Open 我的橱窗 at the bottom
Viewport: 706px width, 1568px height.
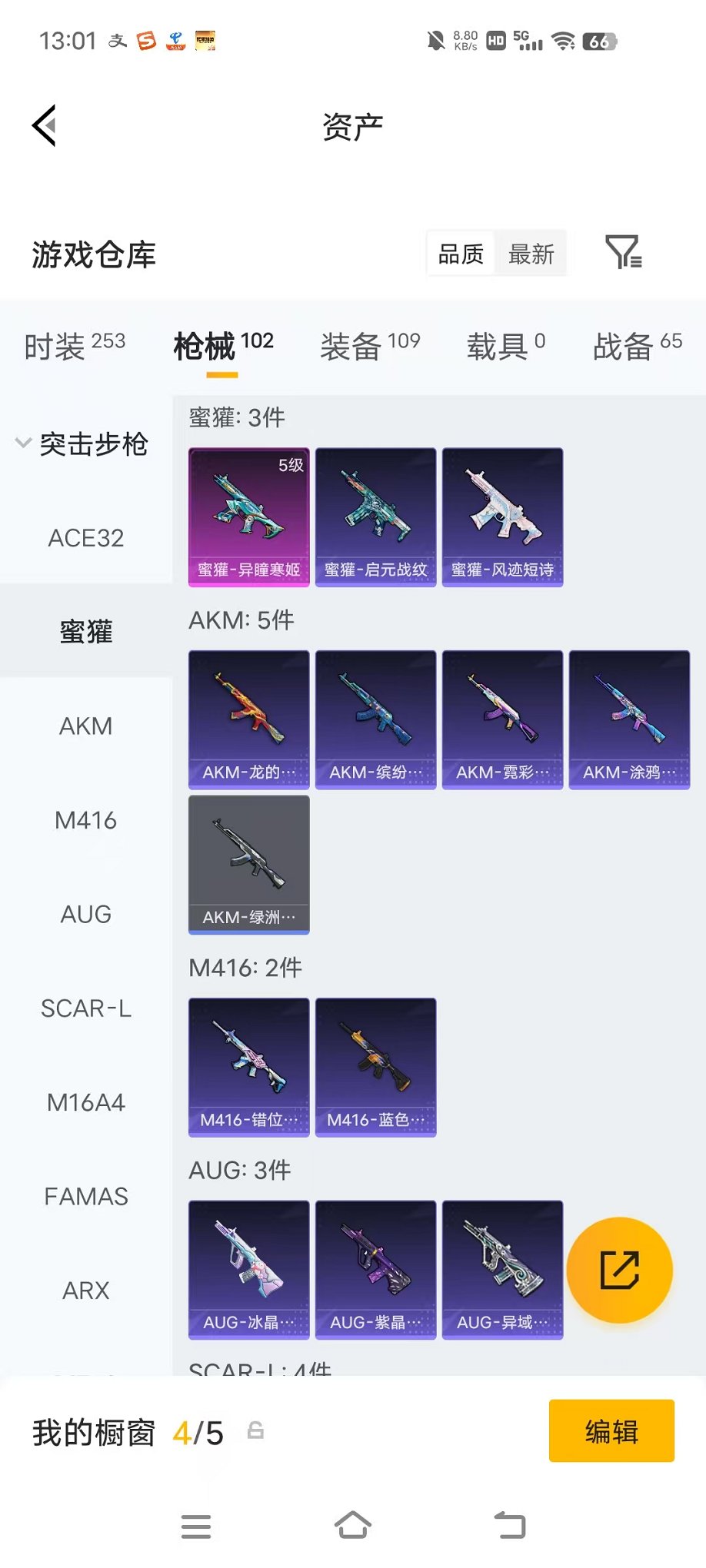pyautogui.click(x=92, y=1430)
